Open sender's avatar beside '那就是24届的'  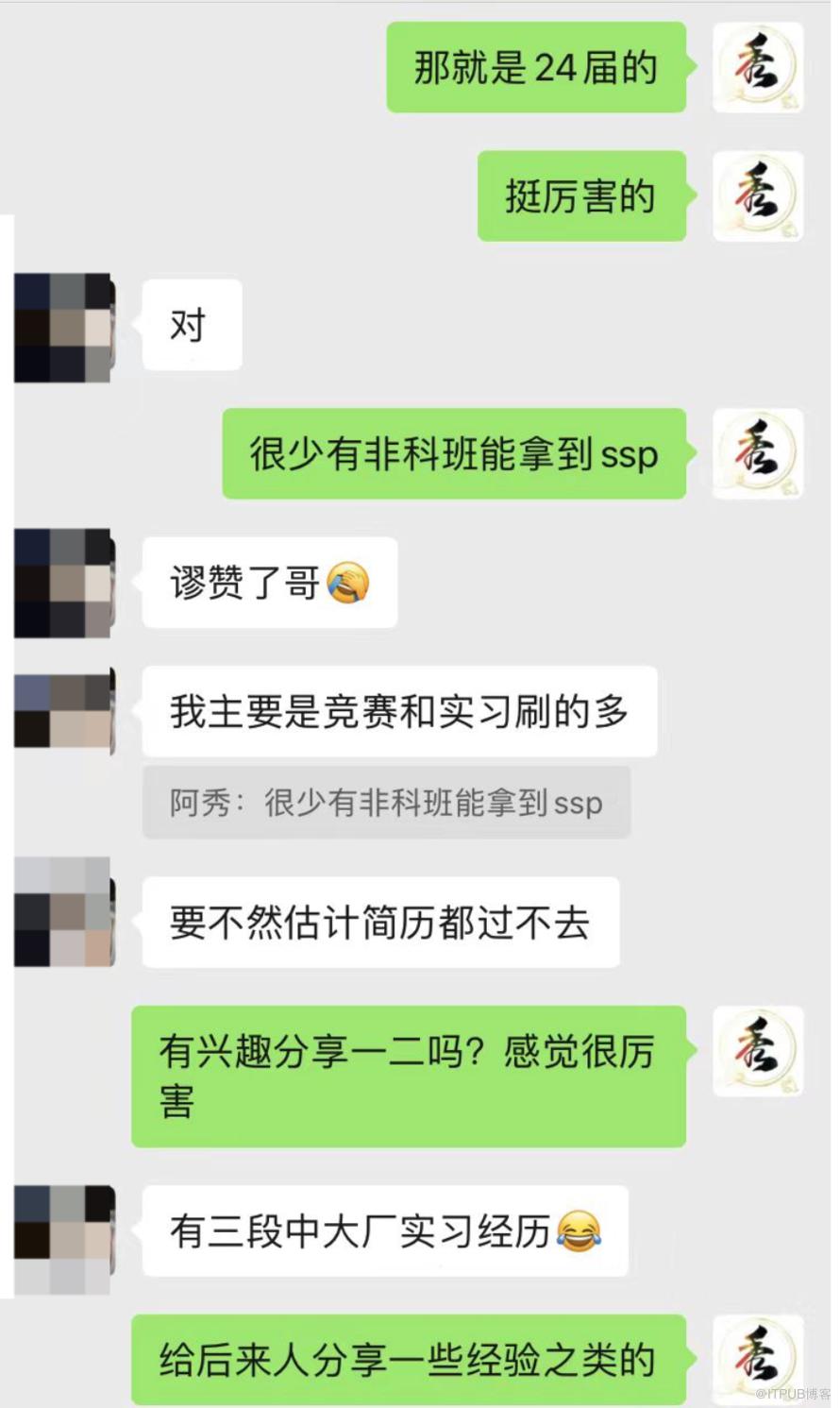[x=757, y=67]
